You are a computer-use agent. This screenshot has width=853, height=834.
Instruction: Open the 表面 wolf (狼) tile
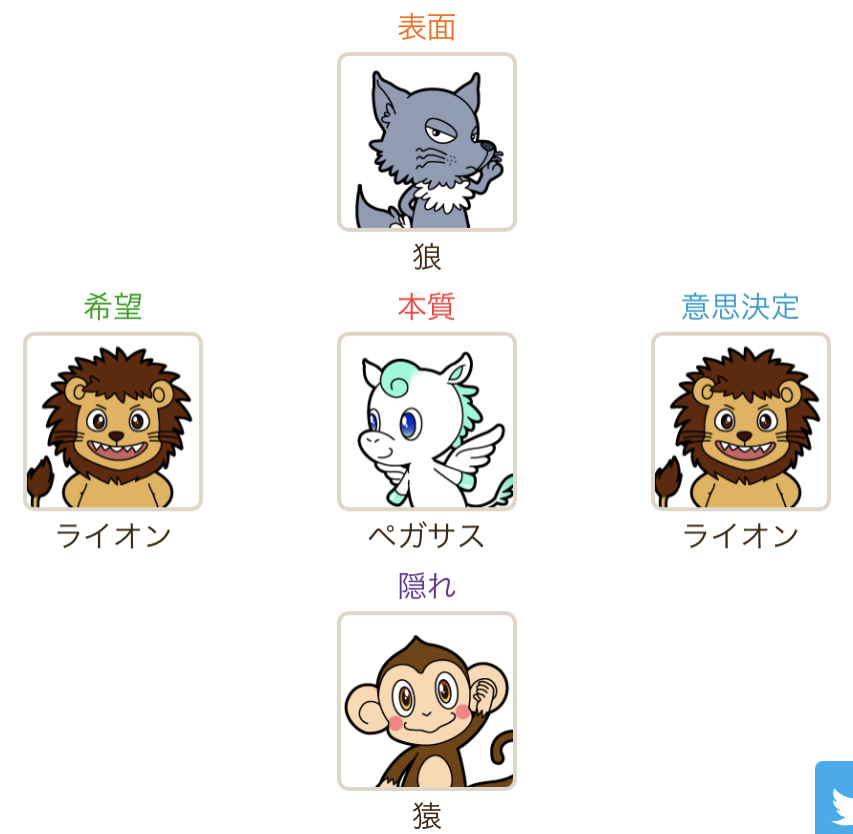point(427,142)
